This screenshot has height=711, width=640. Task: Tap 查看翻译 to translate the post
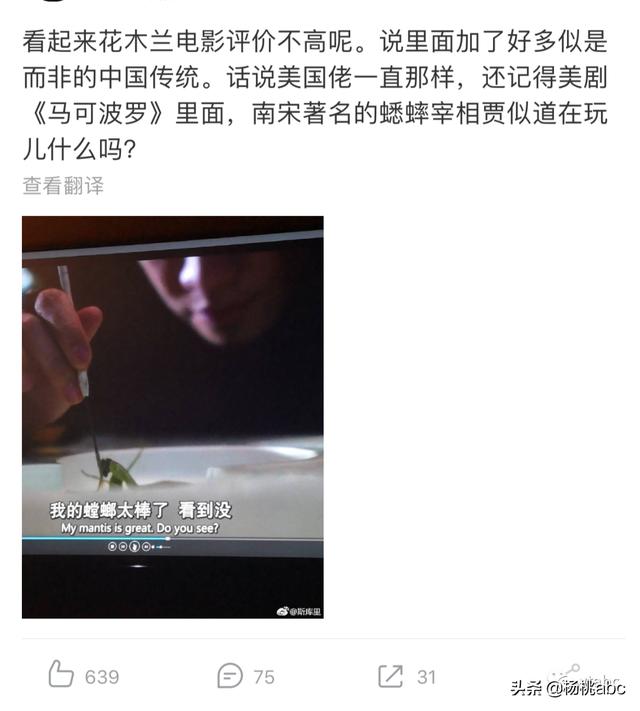tap(63, 186)
